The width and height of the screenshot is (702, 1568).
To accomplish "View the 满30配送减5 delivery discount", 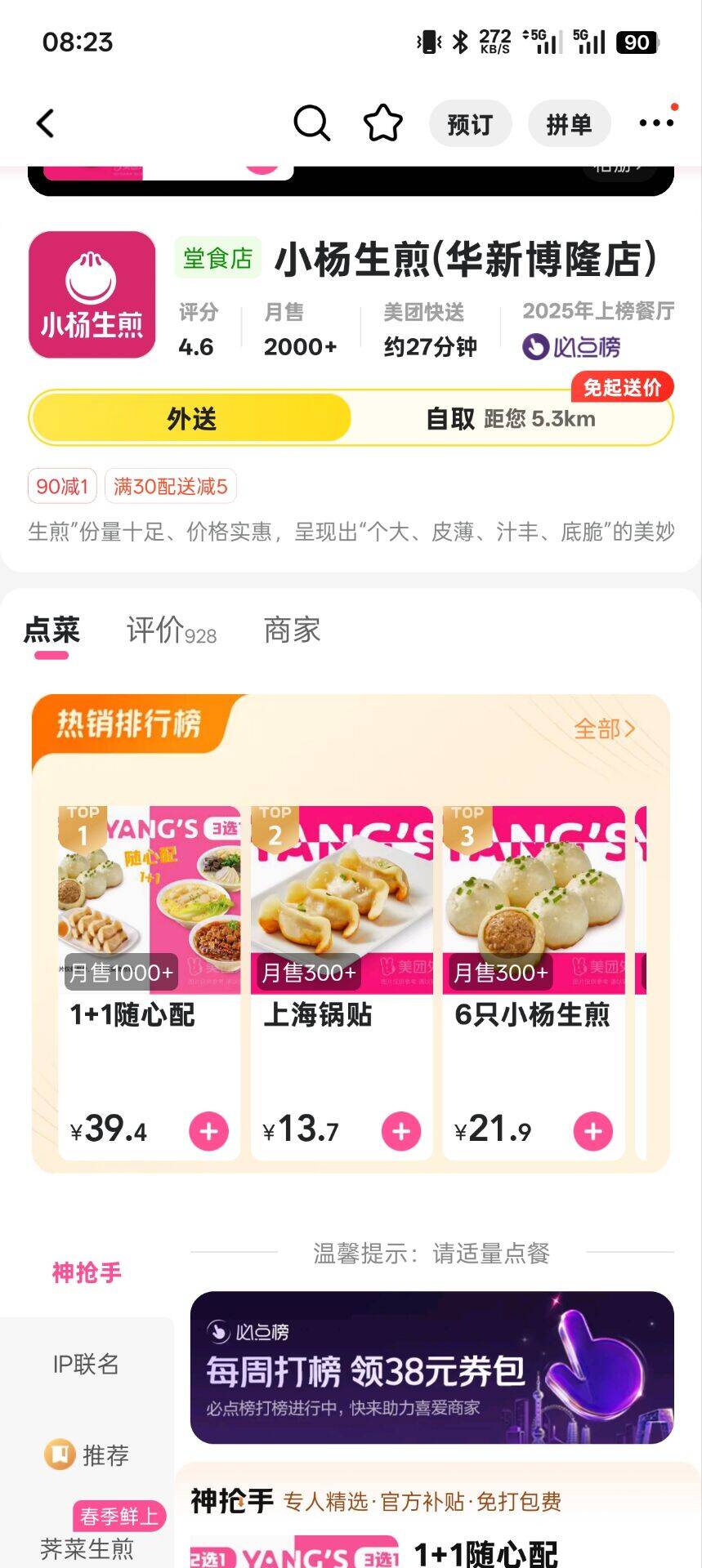I will [x=170, y=487].
